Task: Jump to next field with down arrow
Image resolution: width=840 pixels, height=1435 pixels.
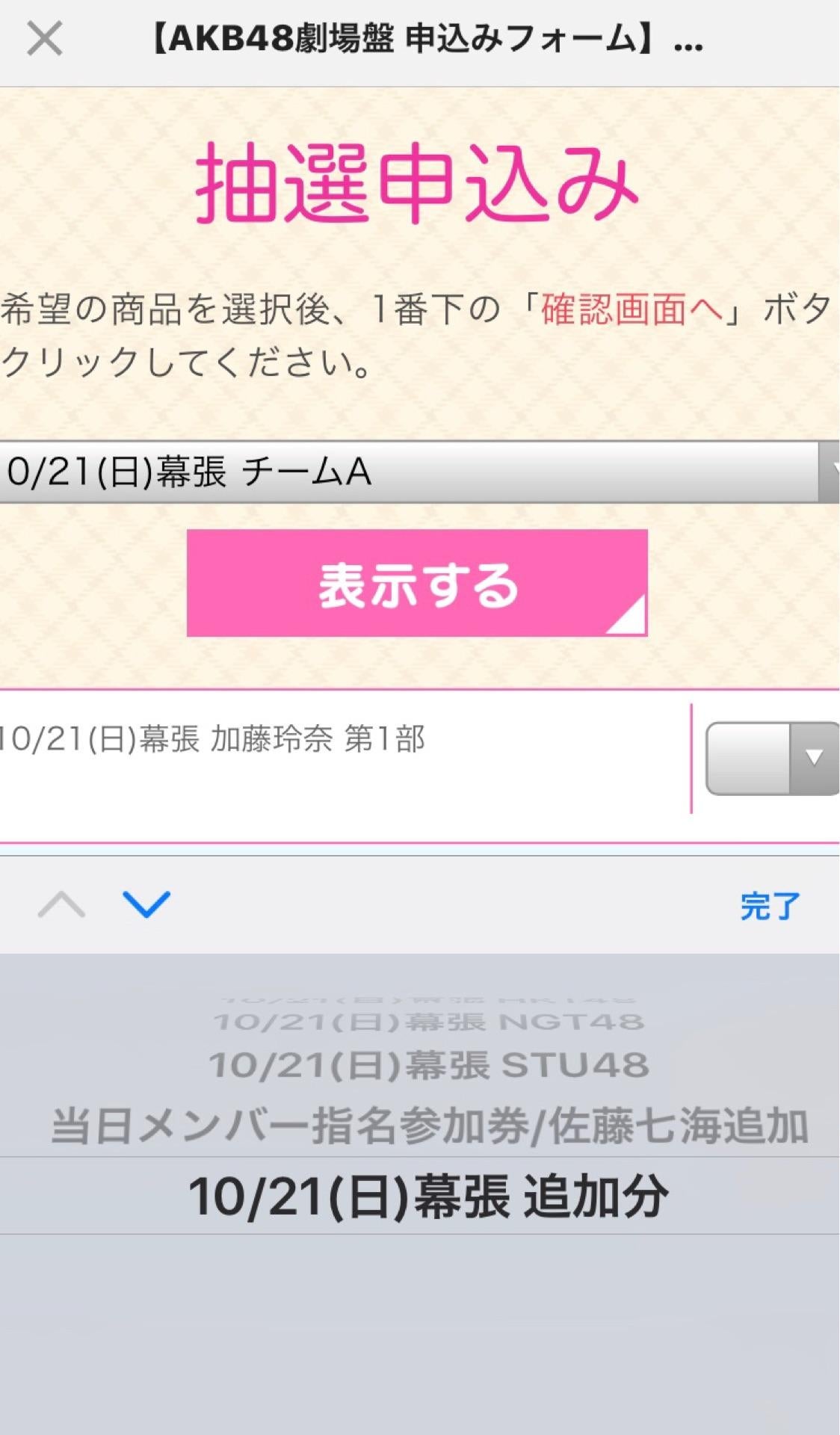Action: click(x=146, y=904)
